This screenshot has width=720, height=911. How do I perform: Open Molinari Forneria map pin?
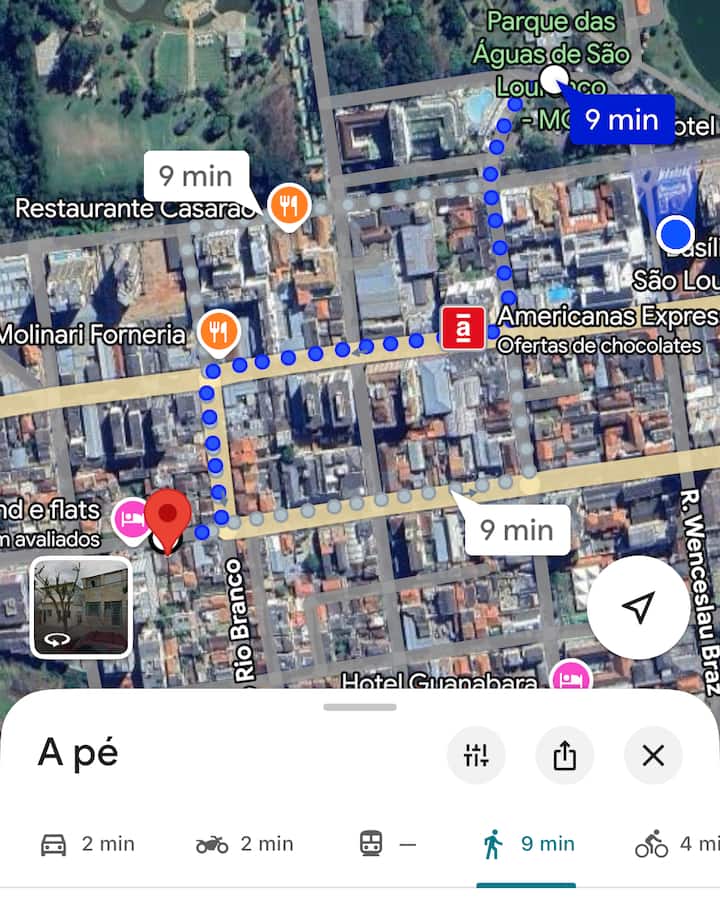218,331
